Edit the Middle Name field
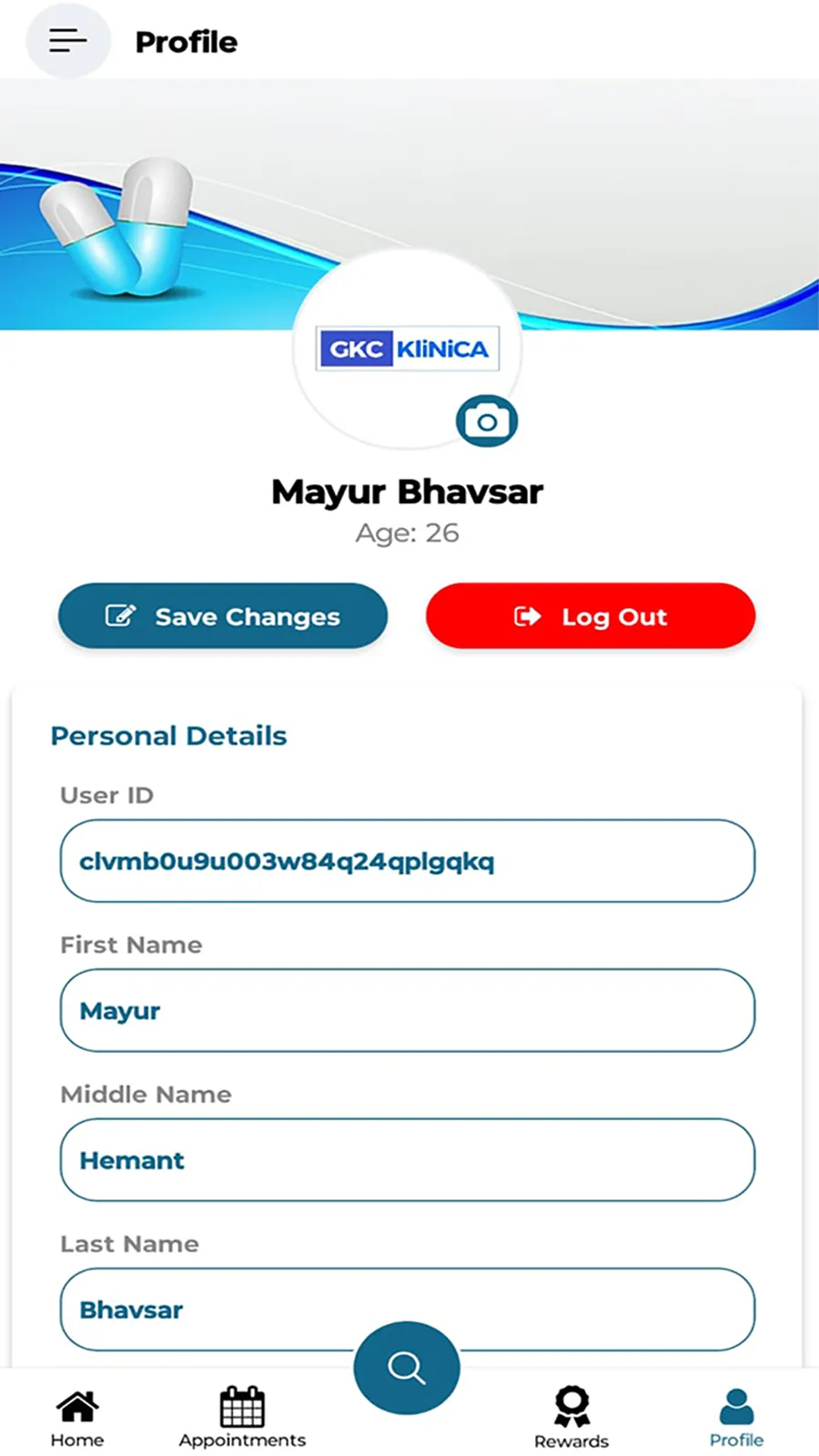 coord(407,1160)
